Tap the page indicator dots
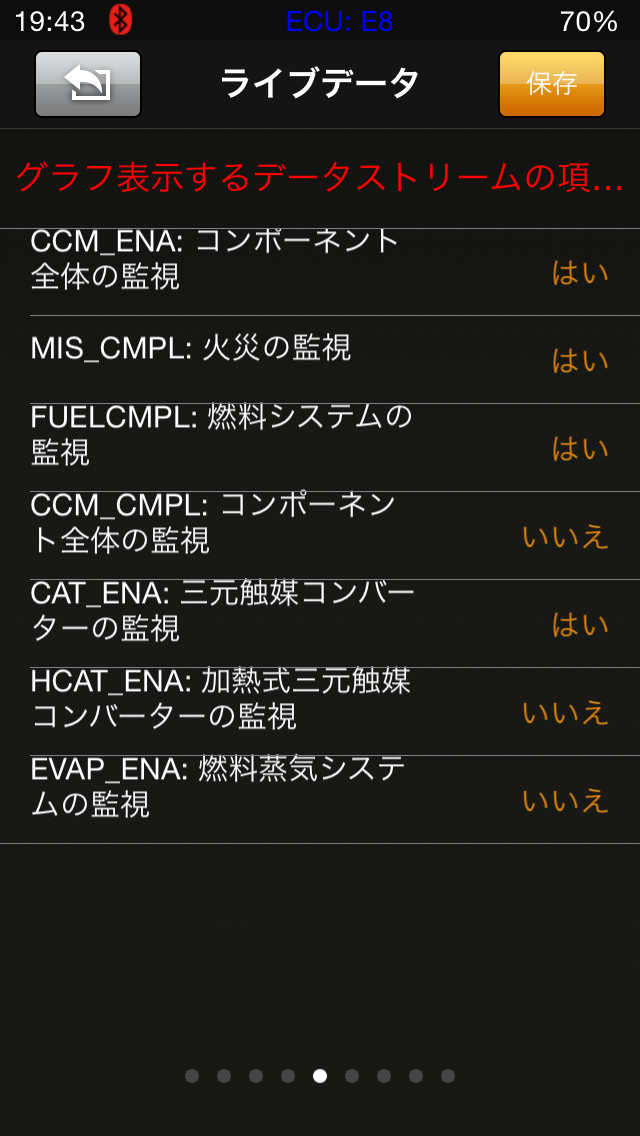 point(320,1076)
